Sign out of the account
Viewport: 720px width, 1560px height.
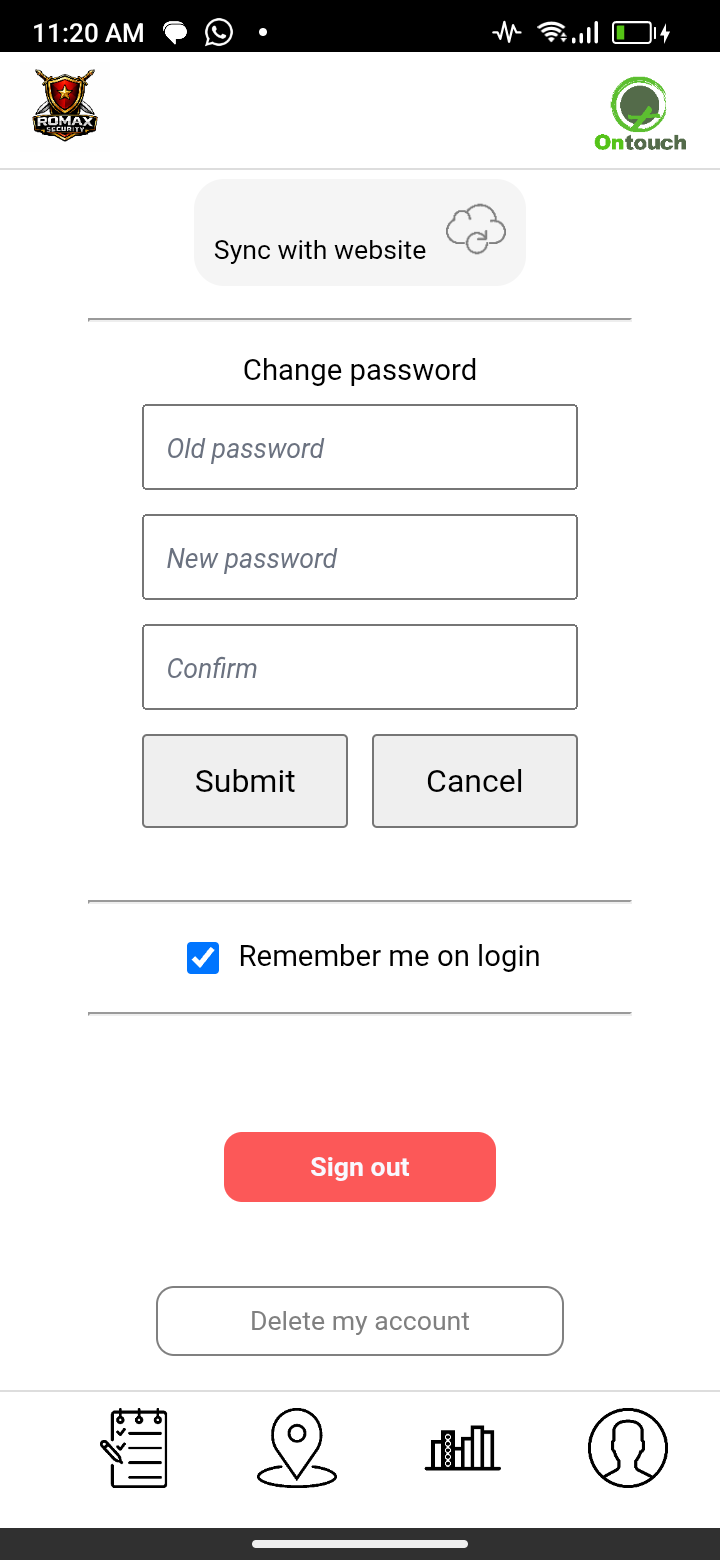[x=360, y=1167]
